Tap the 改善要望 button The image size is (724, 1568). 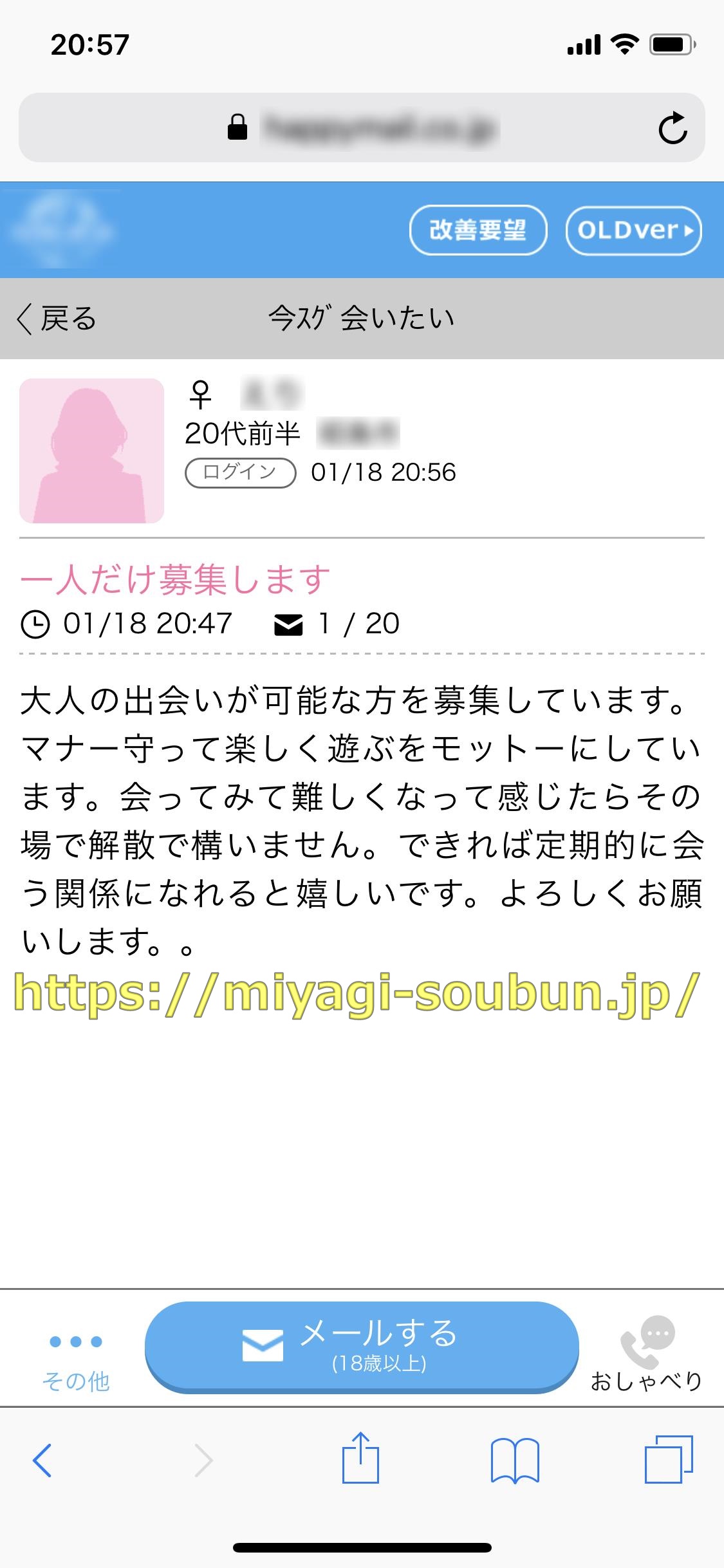478,230
